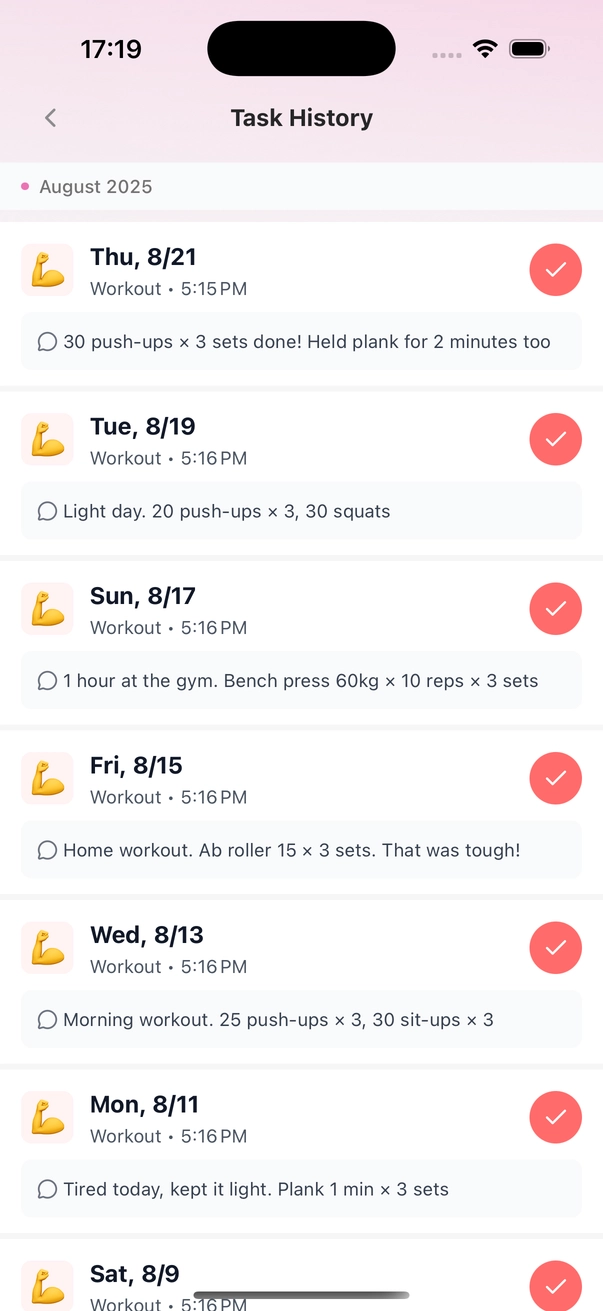Go back from Task History
Viewport: 603px width, 1311px height.
[50, 118]
